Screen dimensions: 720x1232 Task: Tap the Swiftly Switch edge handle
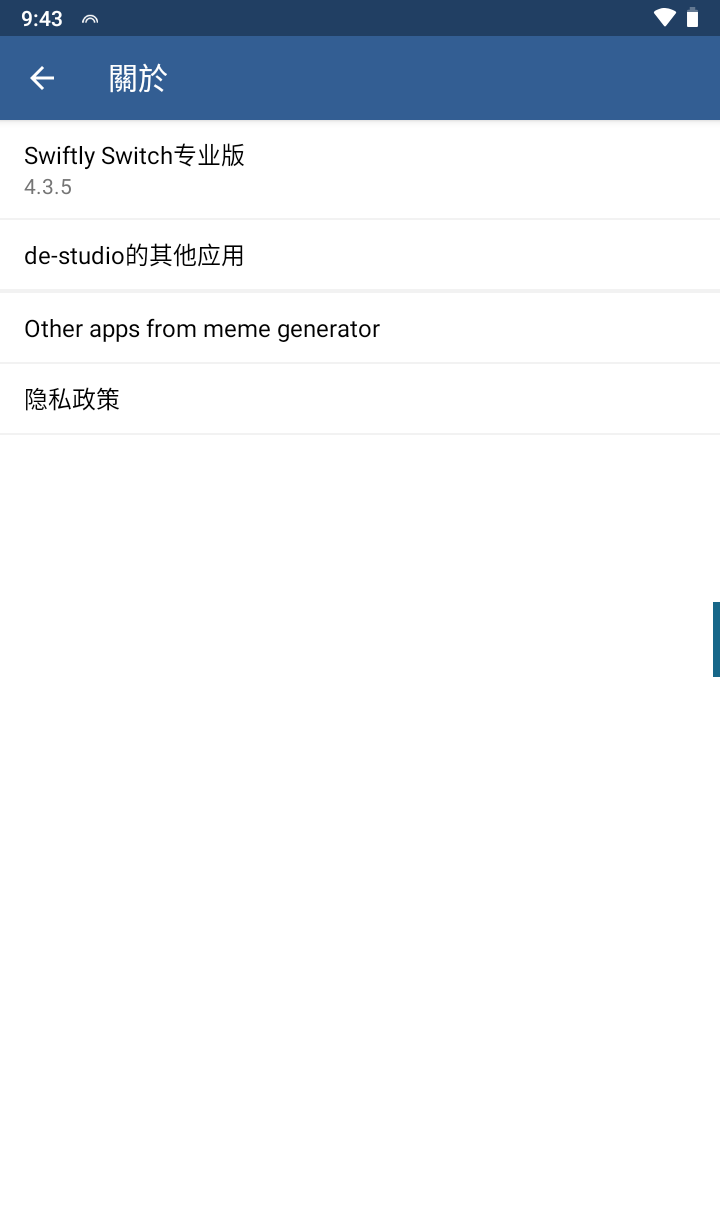coord(715,639)
